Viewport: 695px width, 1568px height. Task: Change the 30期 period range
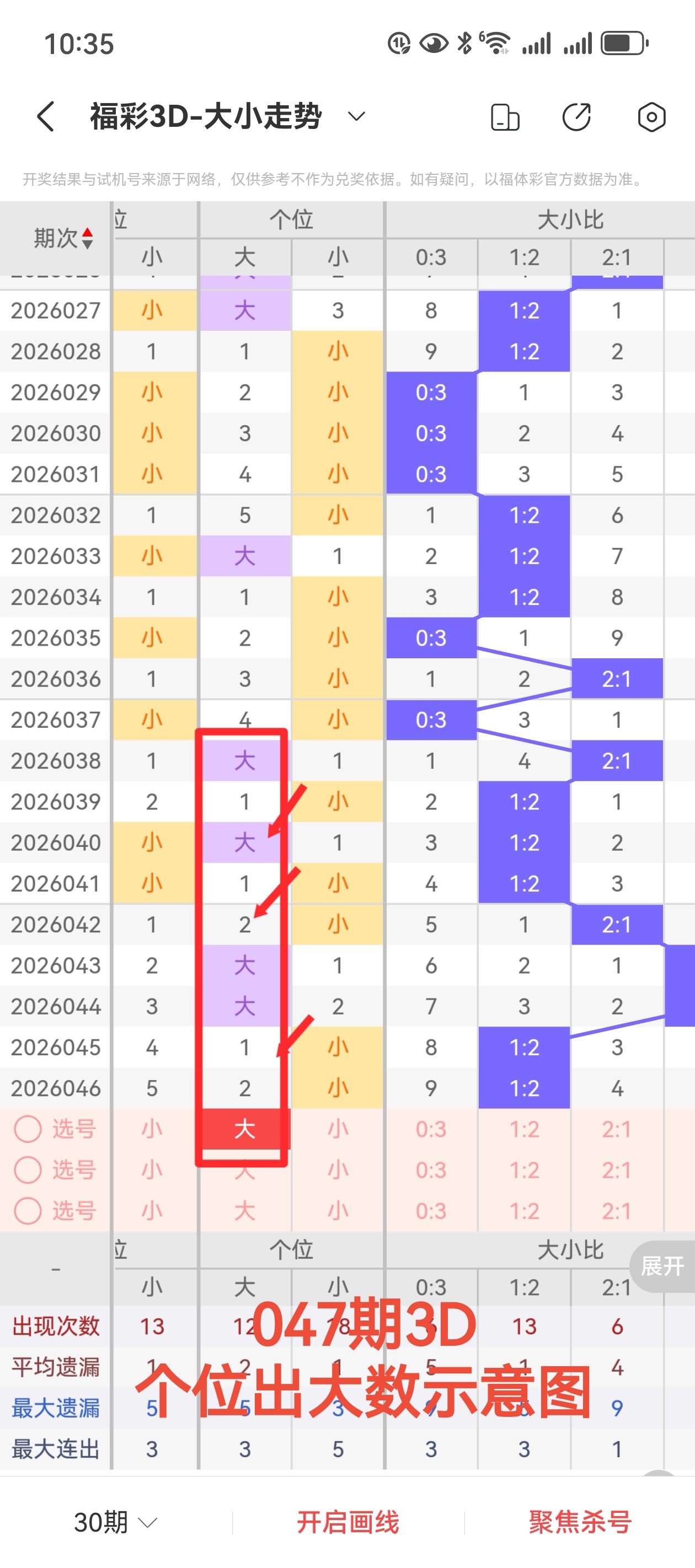coord(115,1522)
